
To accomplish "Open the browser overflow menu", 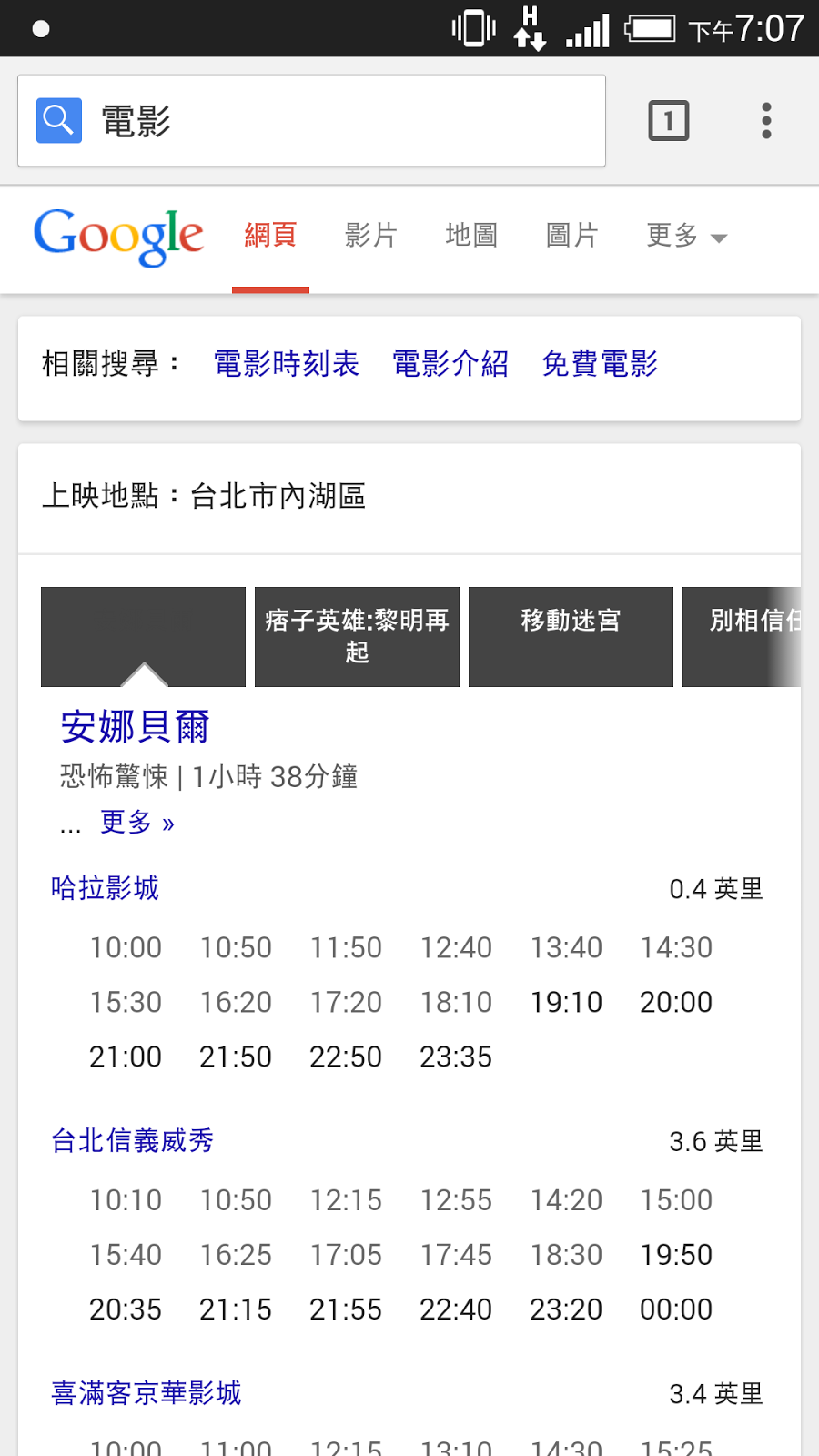I will click(766, 121).
